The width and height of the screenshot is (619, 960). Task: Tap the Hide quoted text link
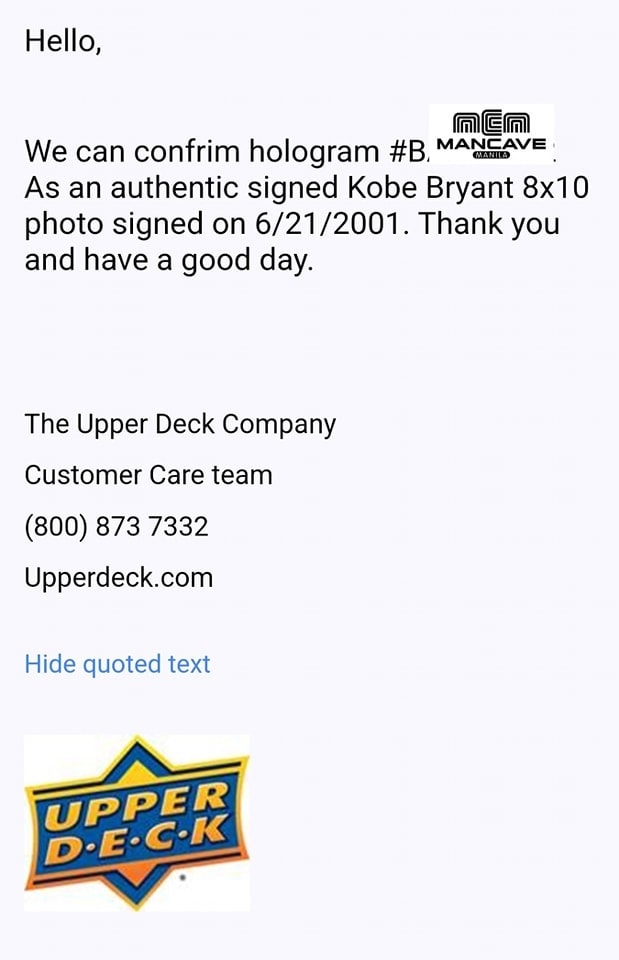click(117, 664)
